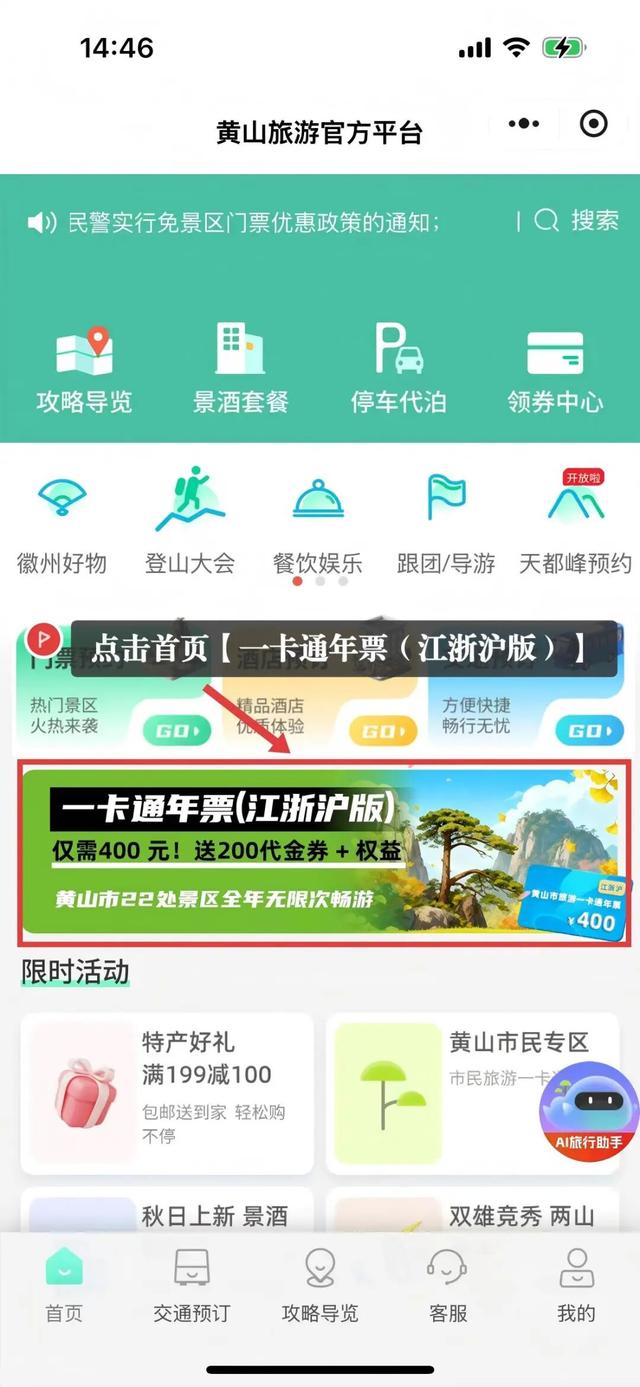The image size is (640, 1387).
Task: Open the 特产好礼 满199减100 card
Action: (x=167, y=1093)
